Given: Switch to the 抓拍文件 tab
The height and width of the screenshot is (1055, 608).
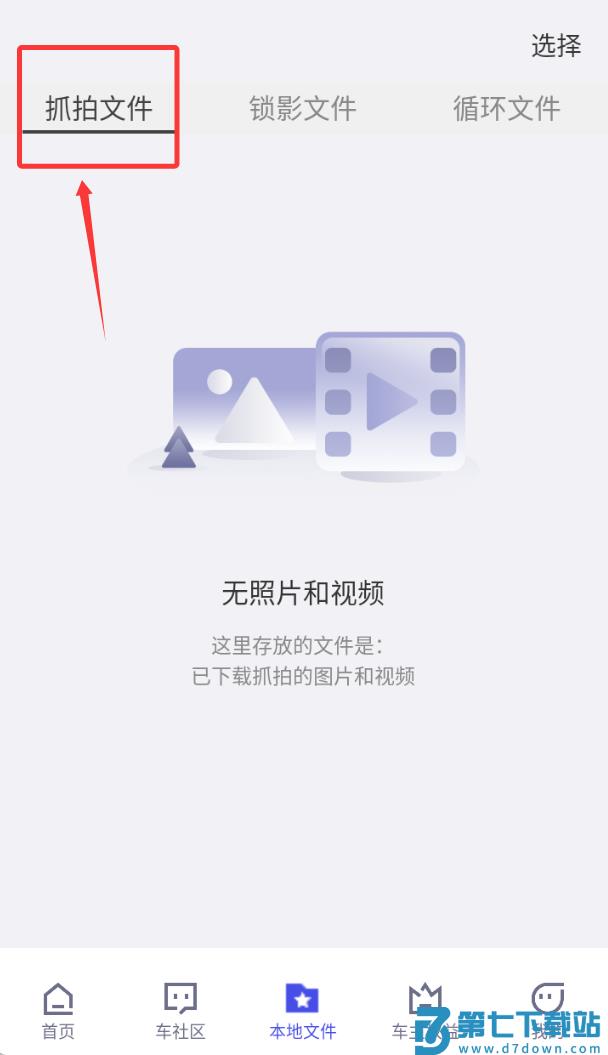Looking at the screenshot, I should [99, 108].
